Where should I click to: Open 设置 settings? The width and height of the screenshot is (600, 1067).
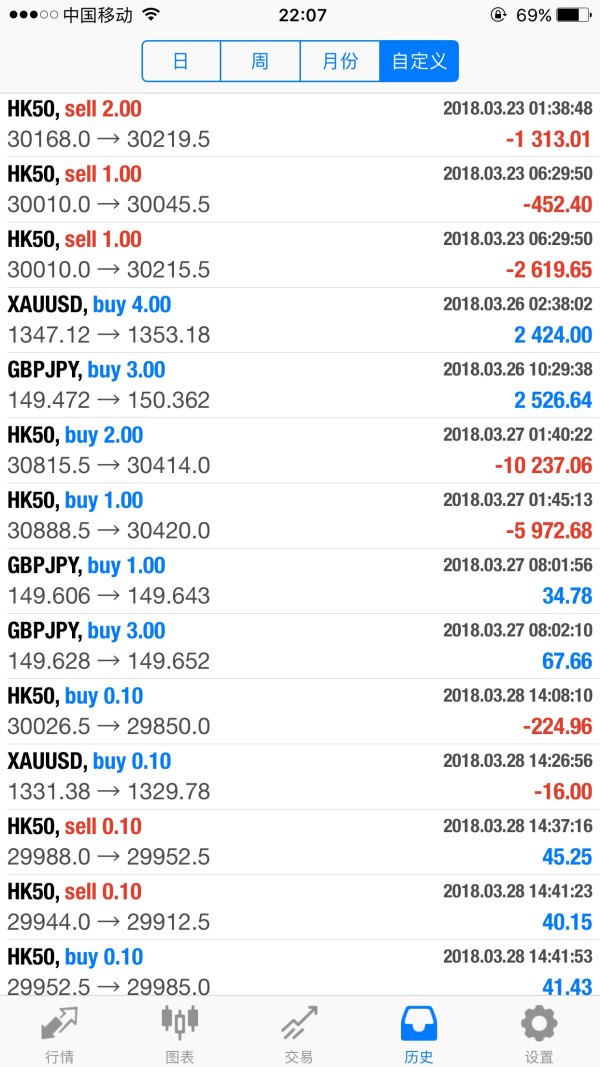click(539, 1032)
